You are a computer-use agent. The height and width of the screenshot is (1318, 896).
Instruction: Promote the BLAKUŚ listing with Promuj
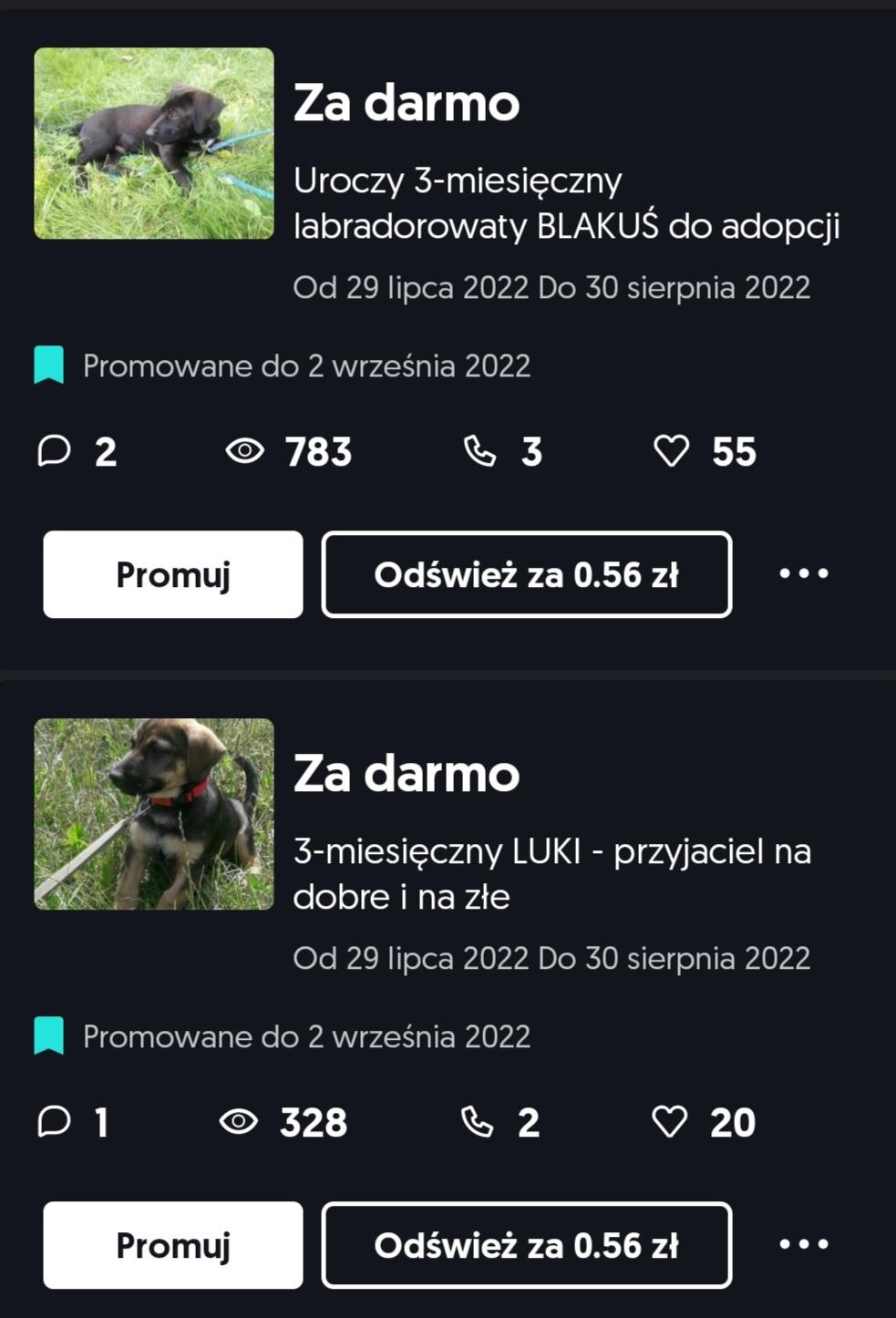(173, 574)
